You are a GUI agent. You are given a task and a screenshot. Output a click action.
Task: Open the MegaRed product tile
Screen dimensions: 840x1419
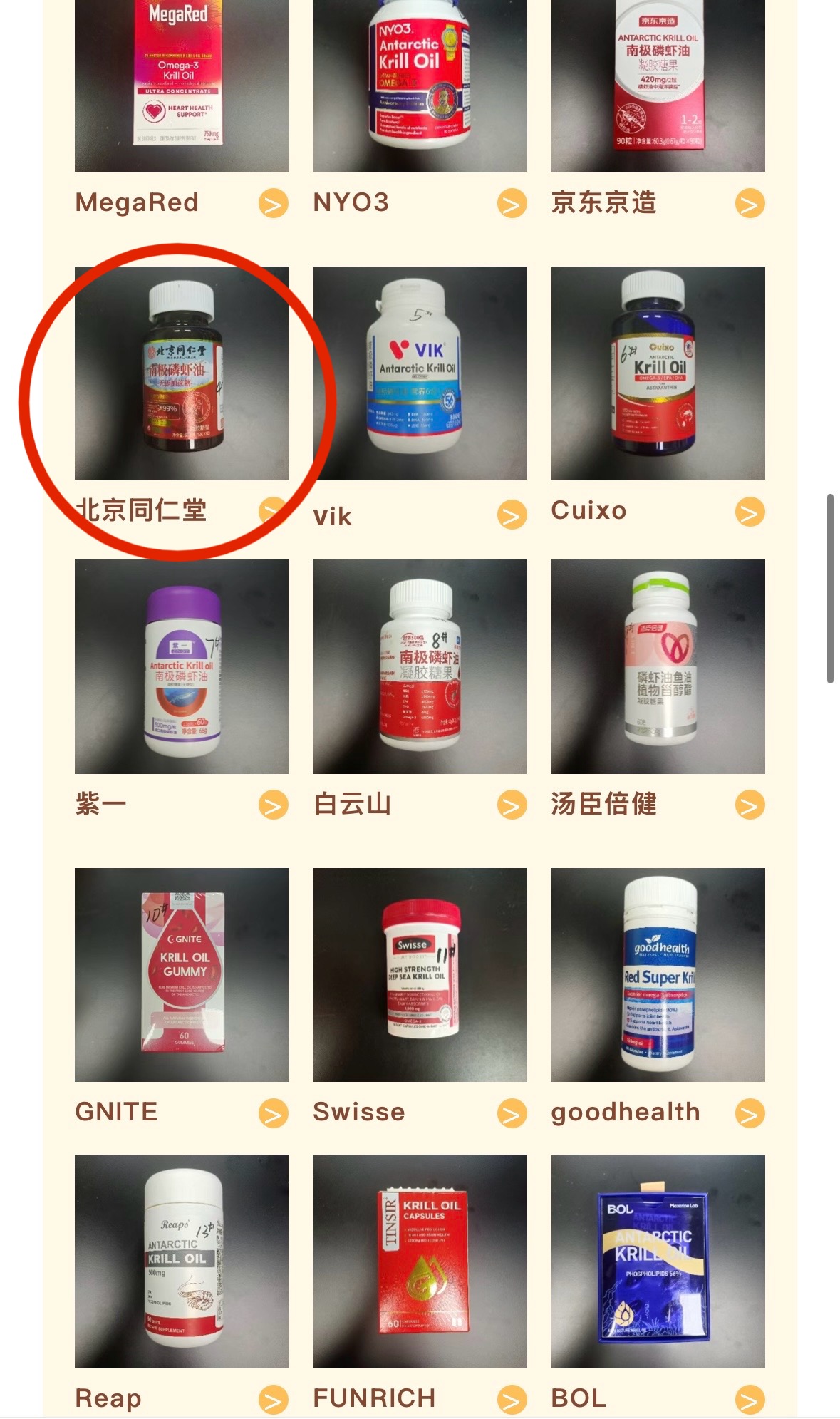point(181,86)
